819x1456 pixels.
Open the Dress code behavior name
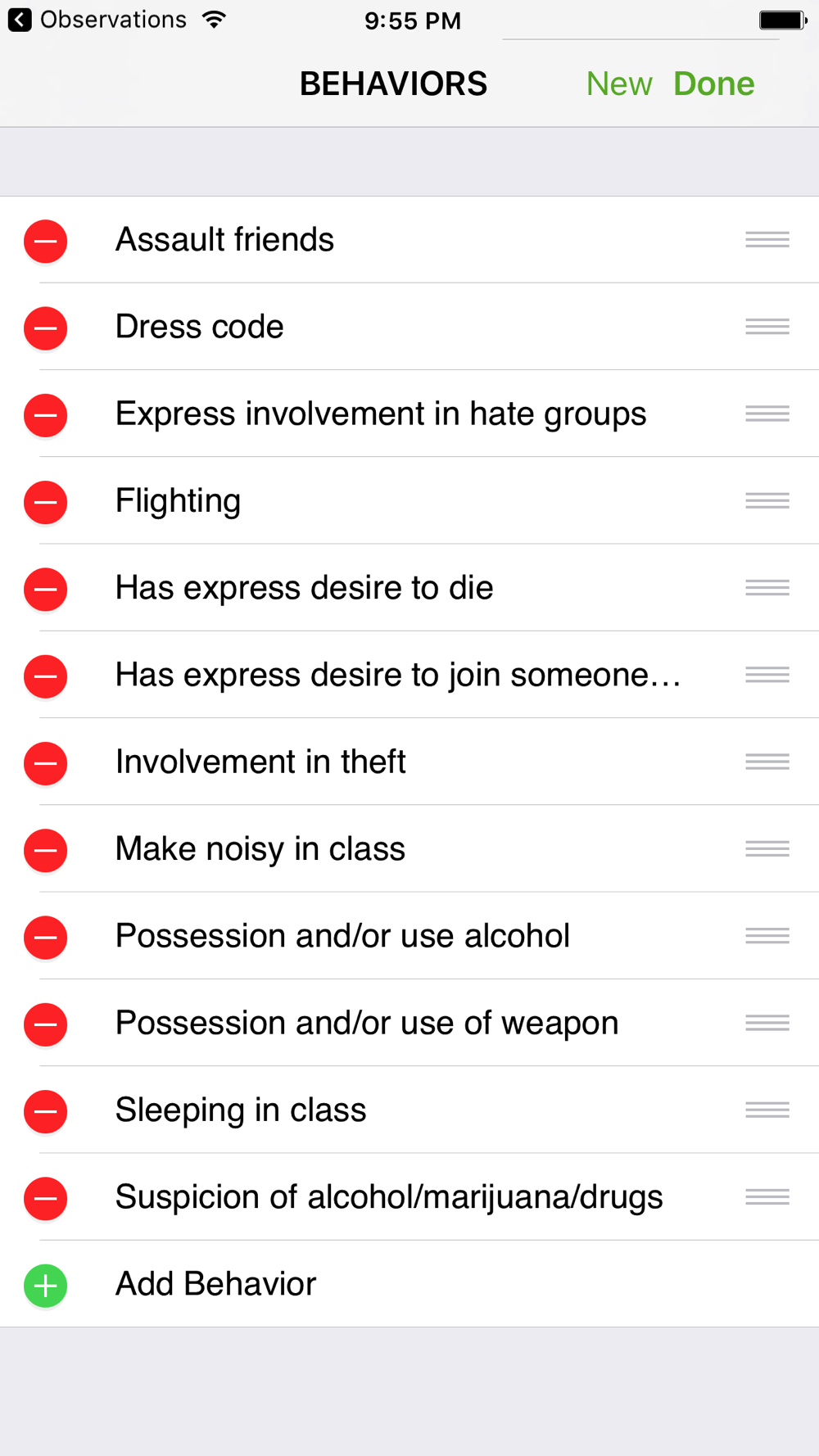point(200,327)
